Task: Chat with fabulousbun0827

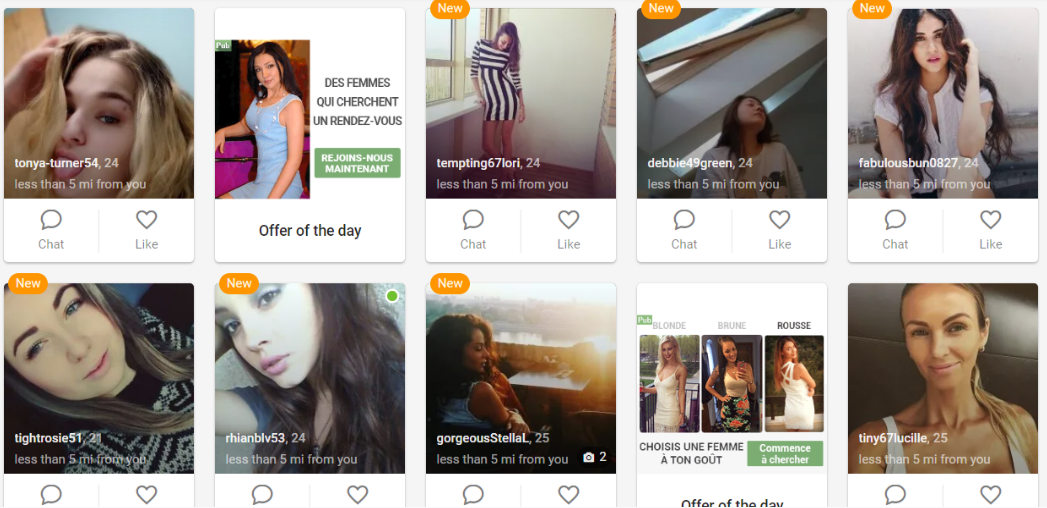Action: [x=895, y=230]
